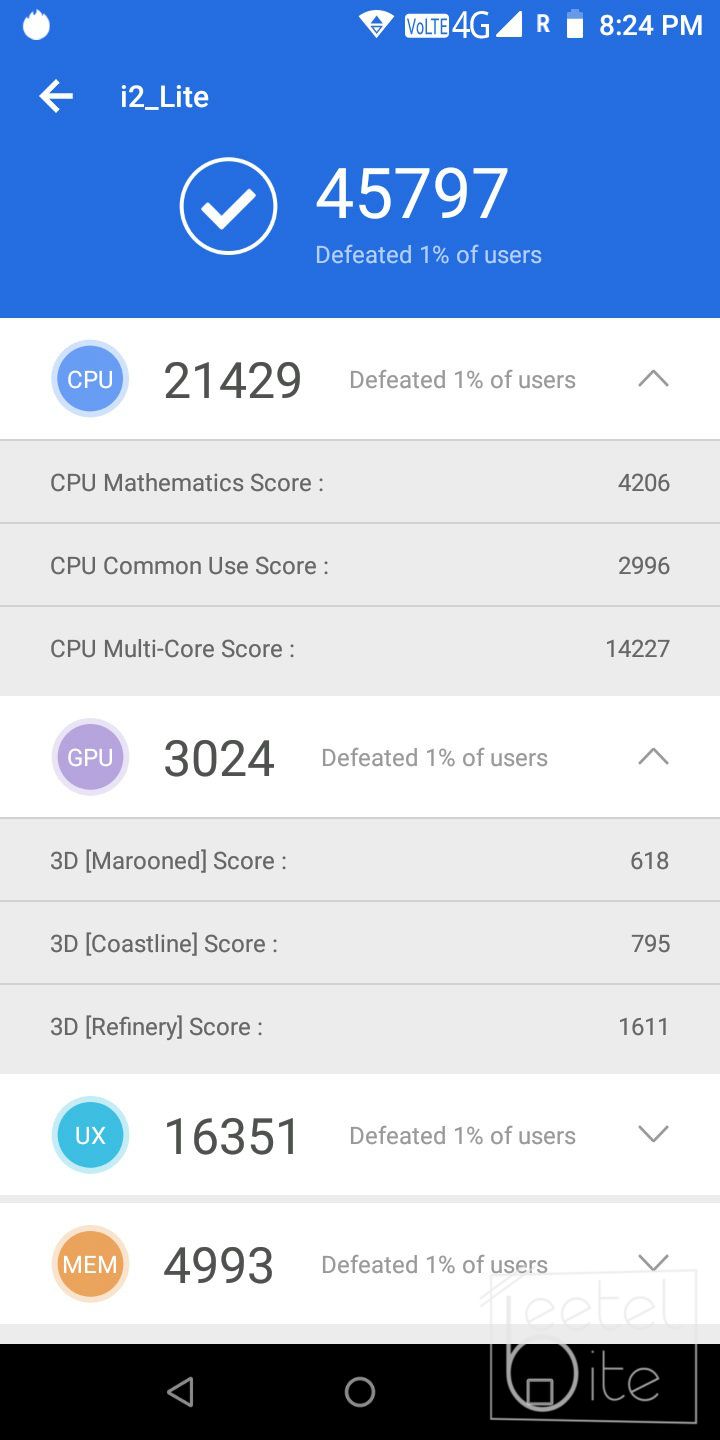Collapse the CPU score section

pos(653,379)
